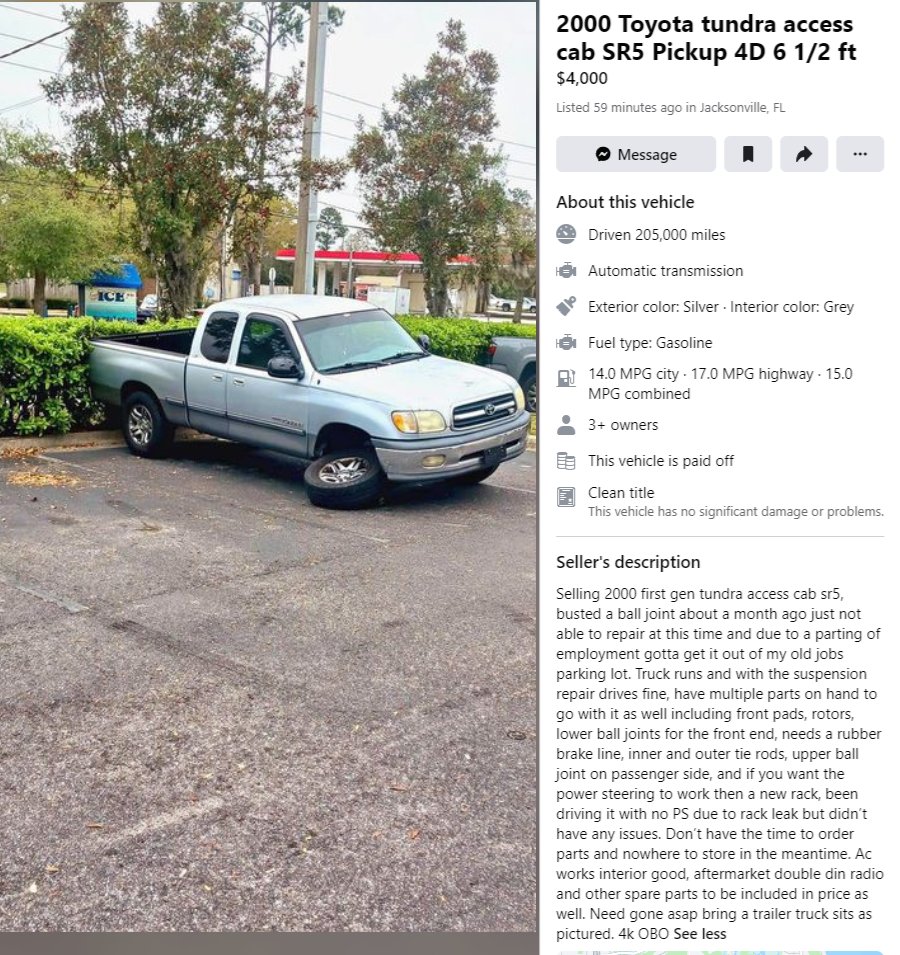Share this Toyota Tundra listing
Screen dimensions: 900x955
pos(803,154)
